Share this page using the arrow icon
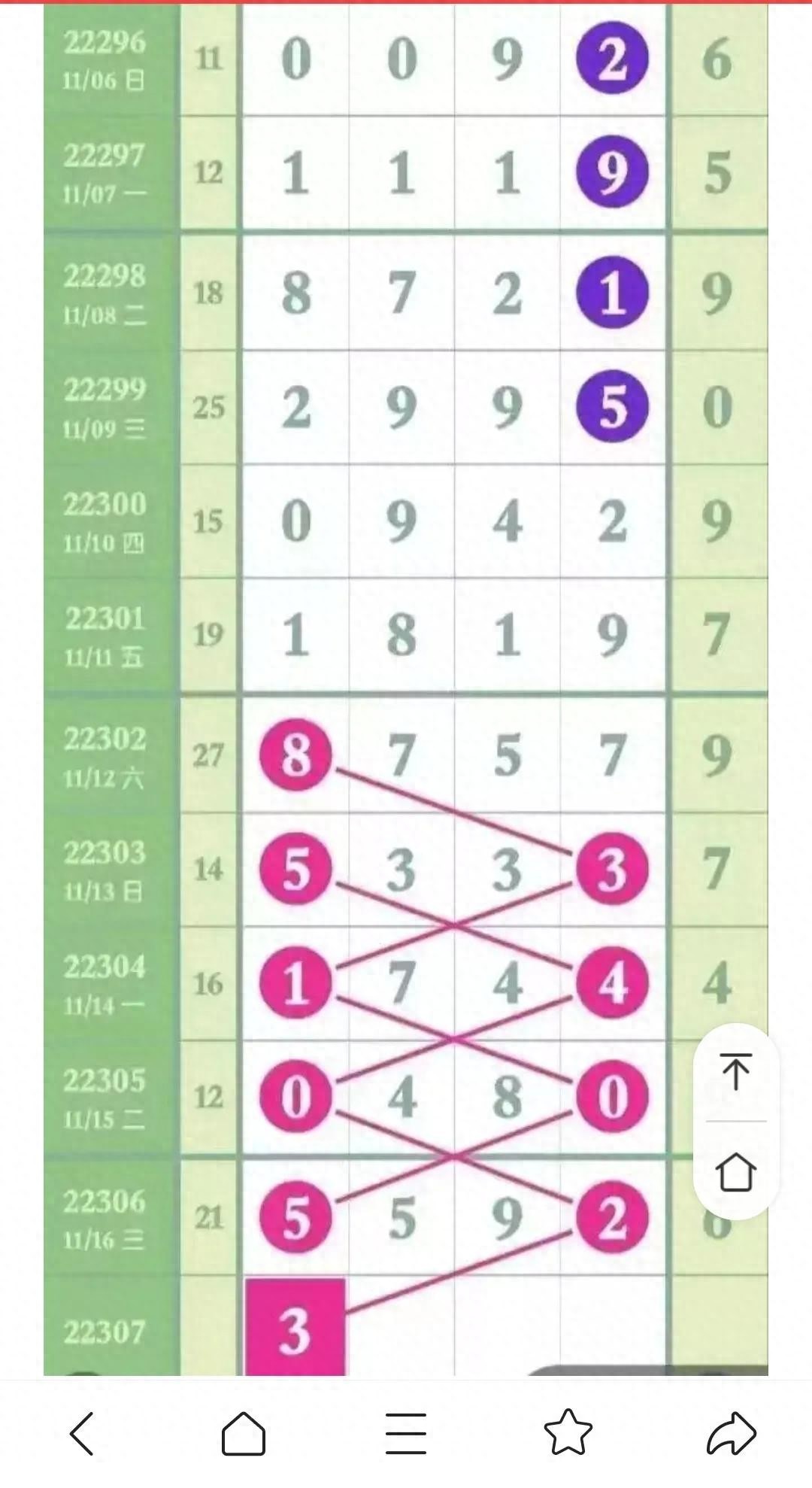The width and height of the screenshot is (812, 1488). (730, 1433)
